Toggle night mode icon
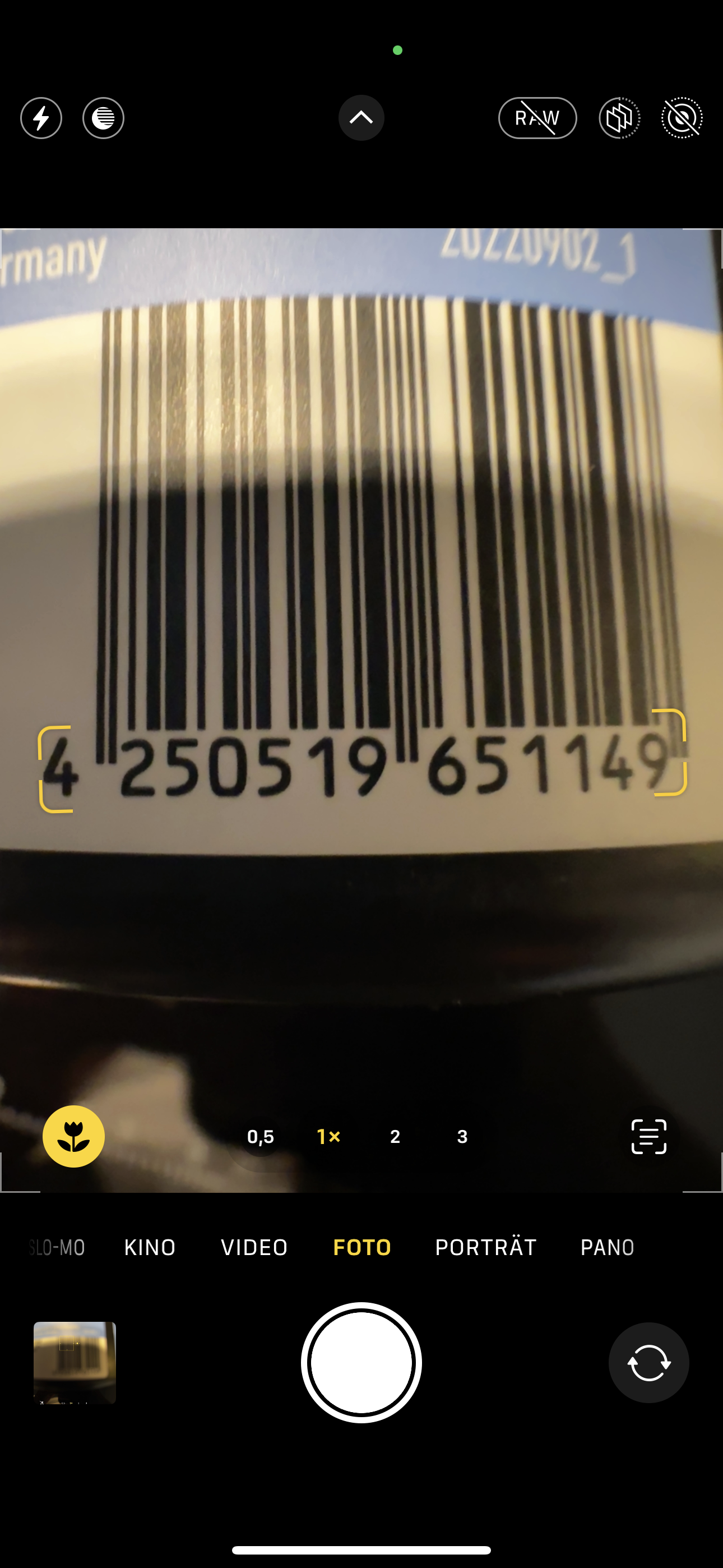Screen dimensions: 723x1568 (x=104, y=118)
